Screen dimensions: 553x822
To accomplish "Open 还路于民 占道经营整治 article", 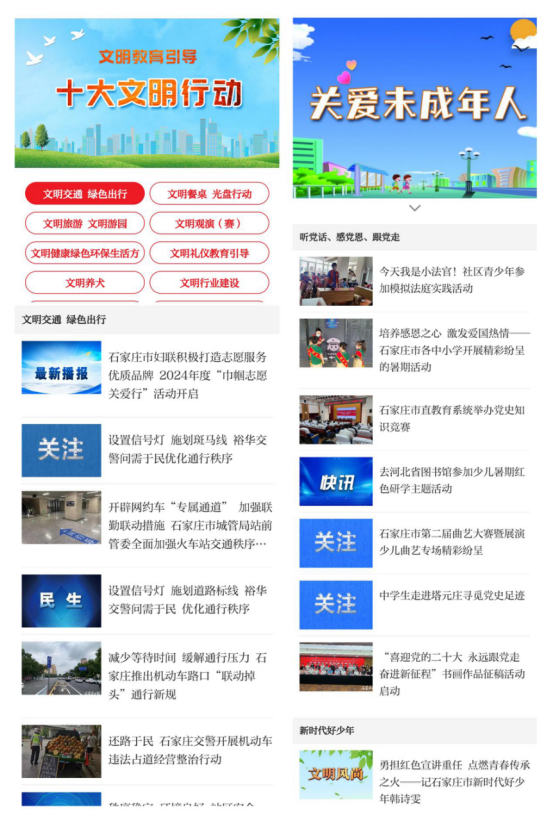I will [147, 751].
